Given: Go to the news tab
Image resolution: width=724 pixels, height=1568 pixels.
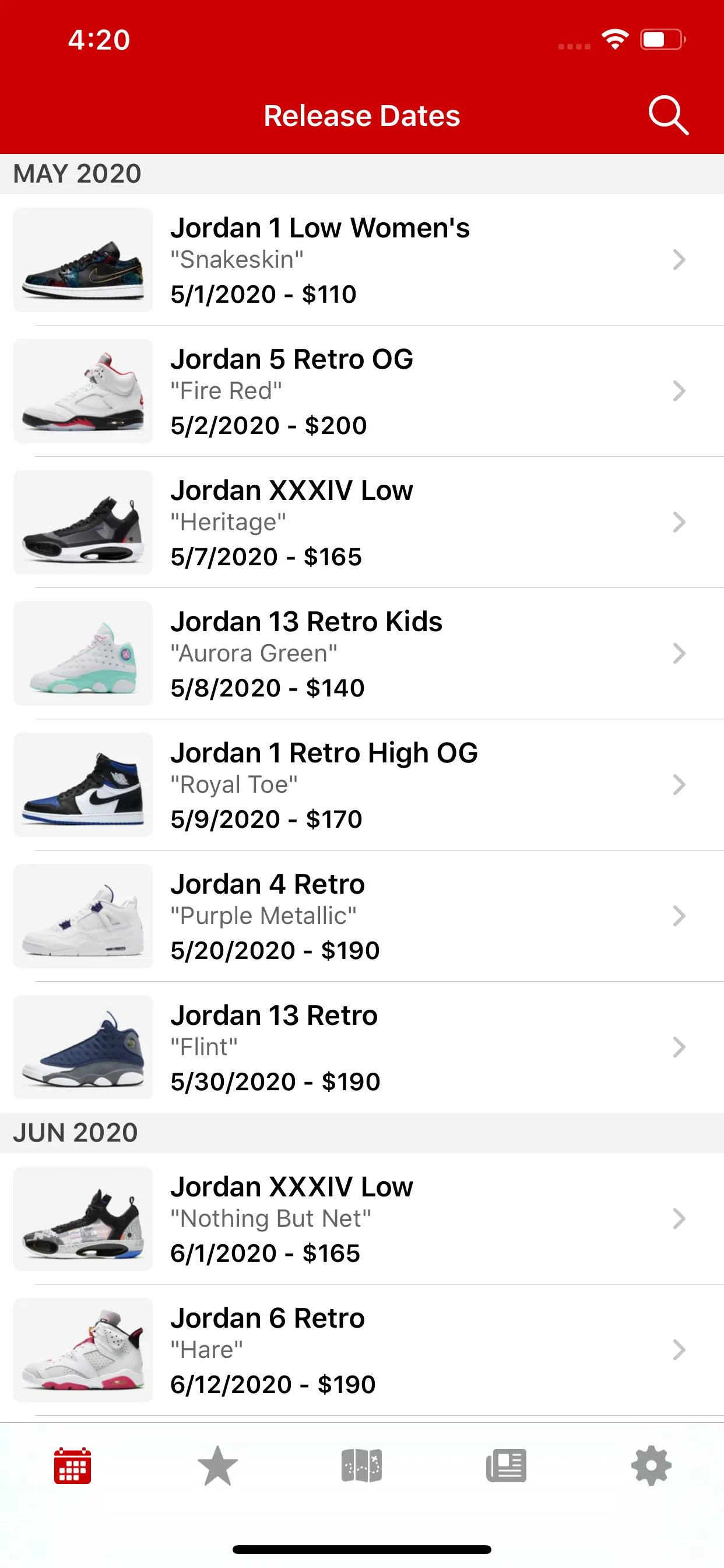Looking at the screenshot, I should tap(506, 1466).
